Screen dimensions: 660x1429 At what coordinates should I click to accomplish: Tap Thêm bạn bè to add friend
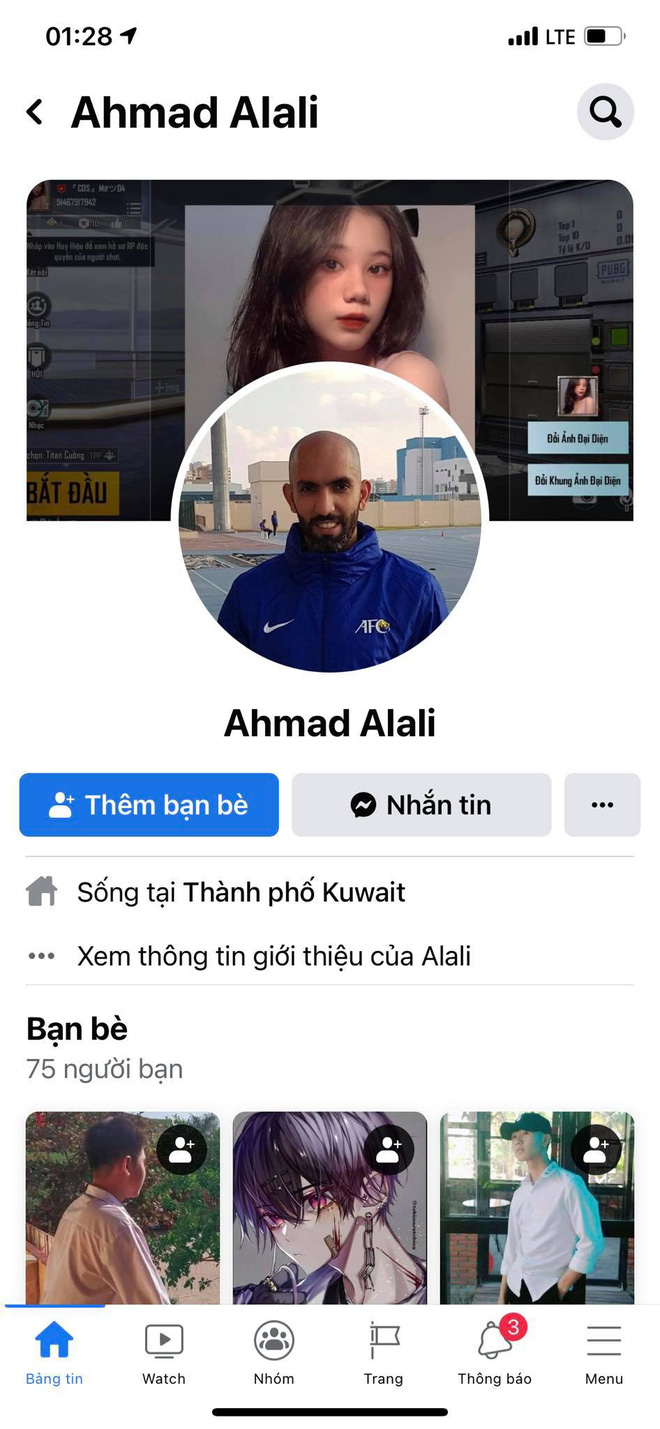coord(149,805)
